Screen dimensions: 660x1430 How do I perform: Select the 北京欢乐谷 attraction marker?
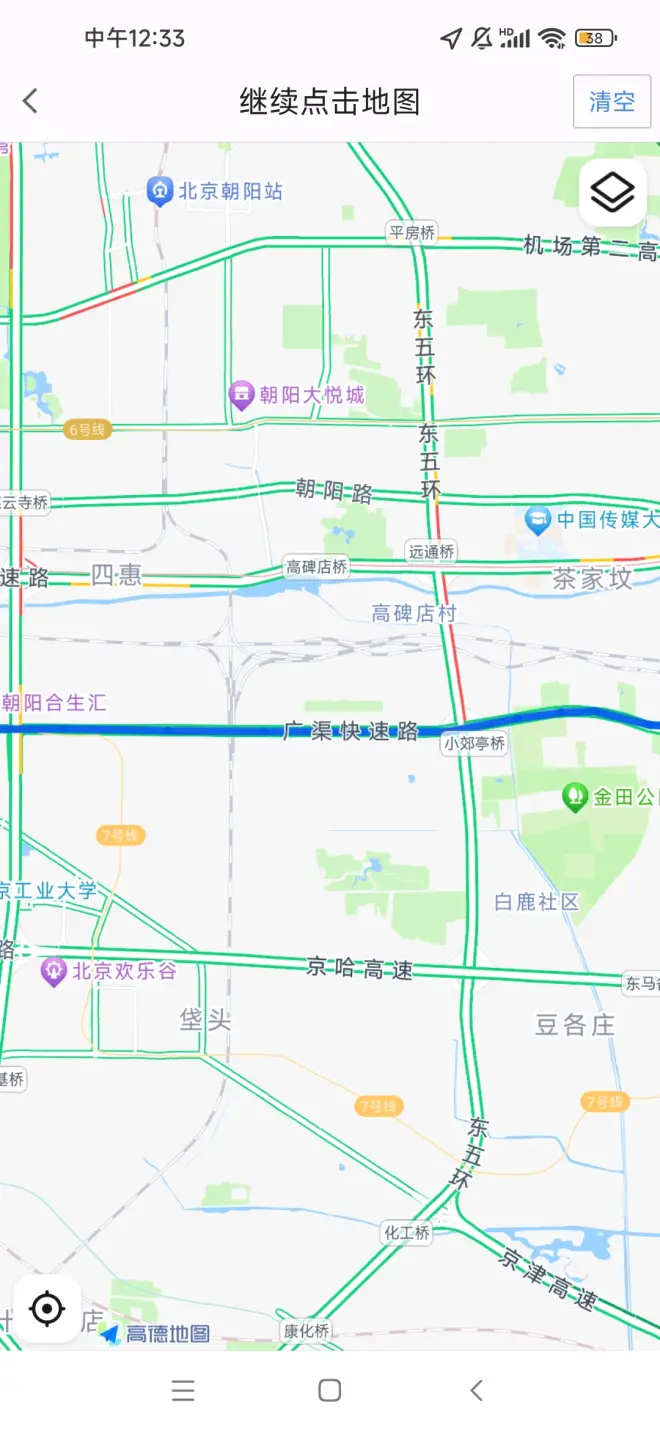pos(53,971)
